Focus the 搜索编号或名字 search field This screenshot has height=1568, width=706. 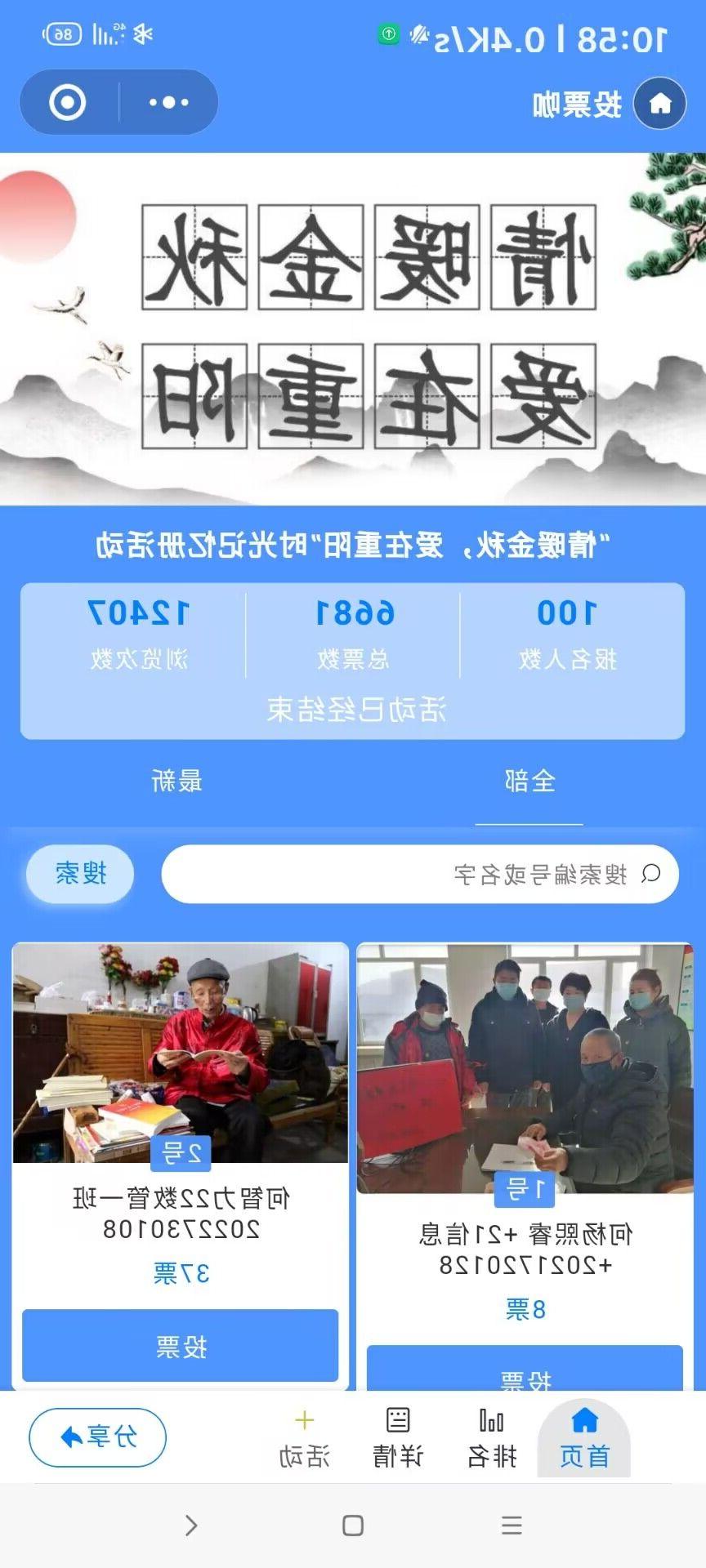click(x=419, y=875)
